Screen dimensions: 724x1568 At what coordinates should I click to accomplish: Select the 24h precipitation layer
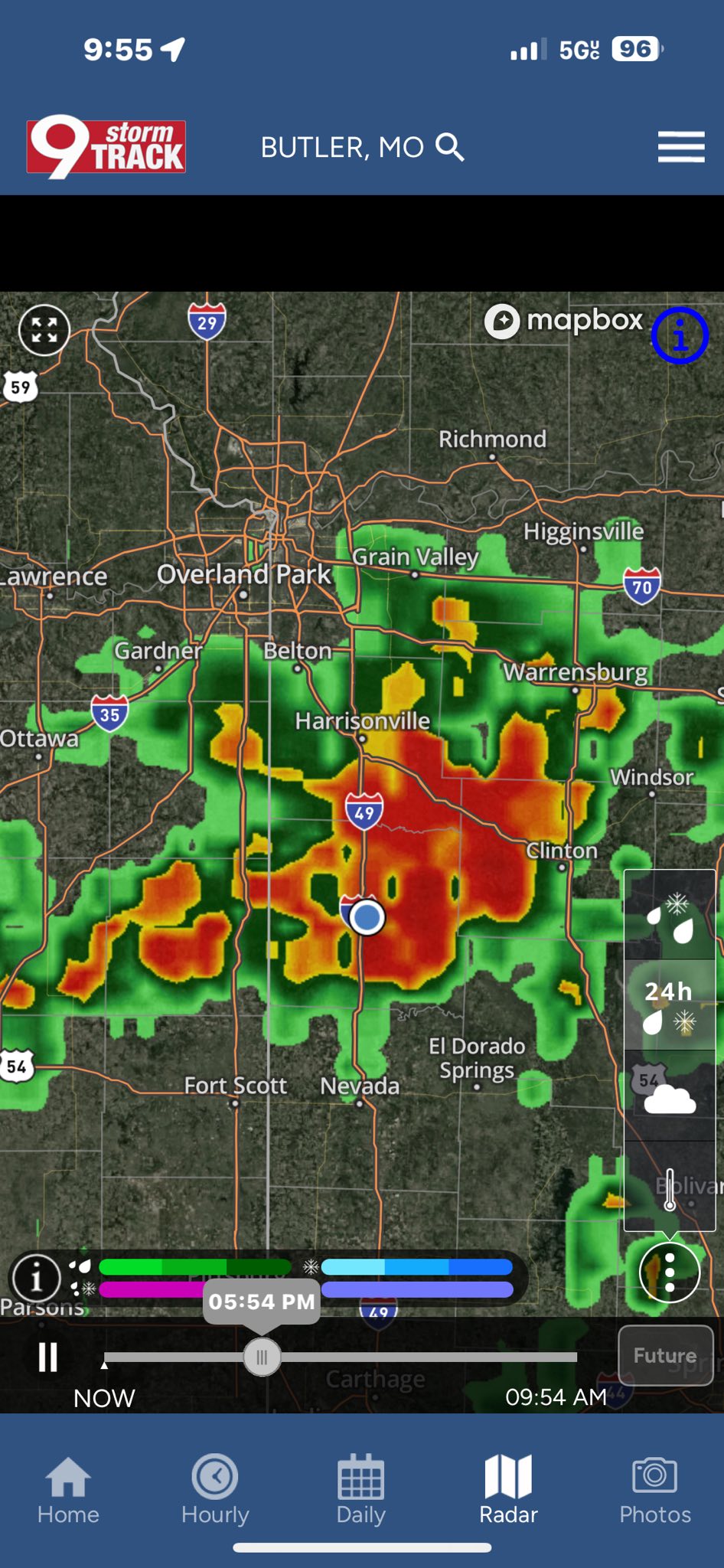670,1005
